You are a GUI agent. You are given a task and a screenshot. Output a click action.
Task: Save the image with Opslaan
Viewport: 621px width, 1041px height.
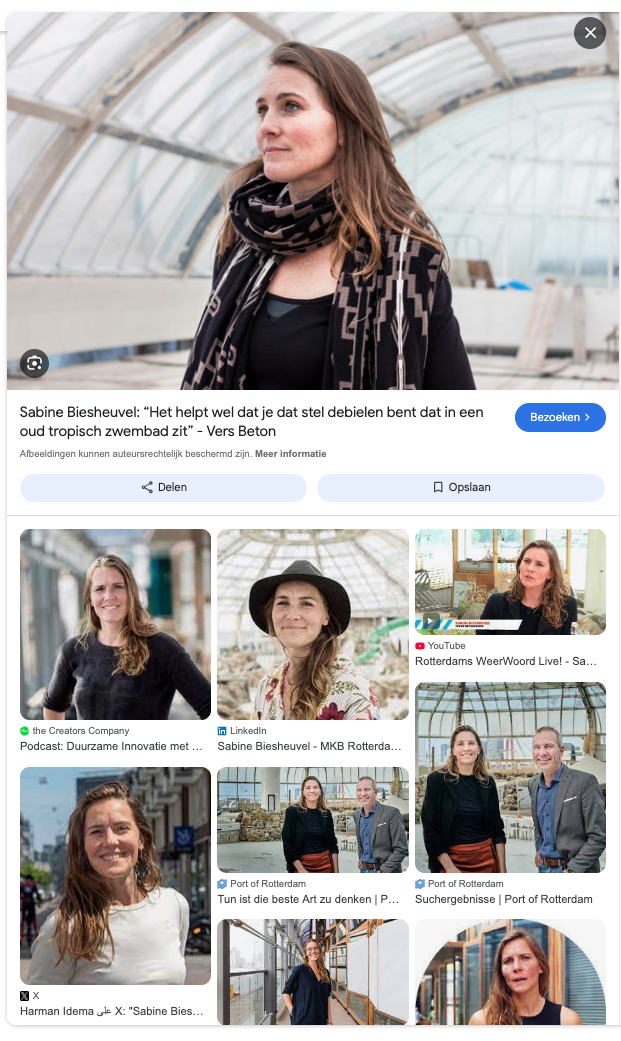coord(461,487)
